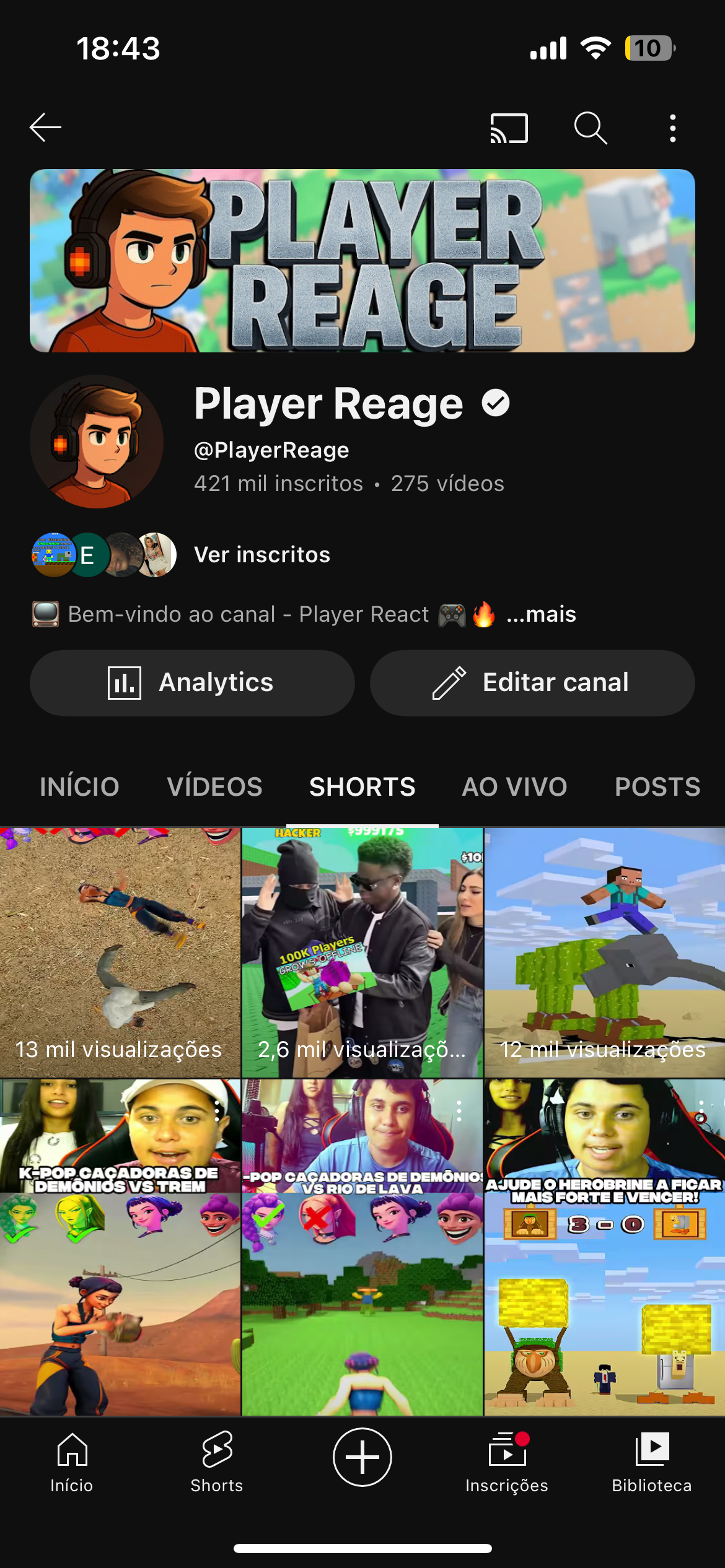Tap Editar canal button
Image resolution: width=725 pixels, height=1568 pixels.
[532, 682]
